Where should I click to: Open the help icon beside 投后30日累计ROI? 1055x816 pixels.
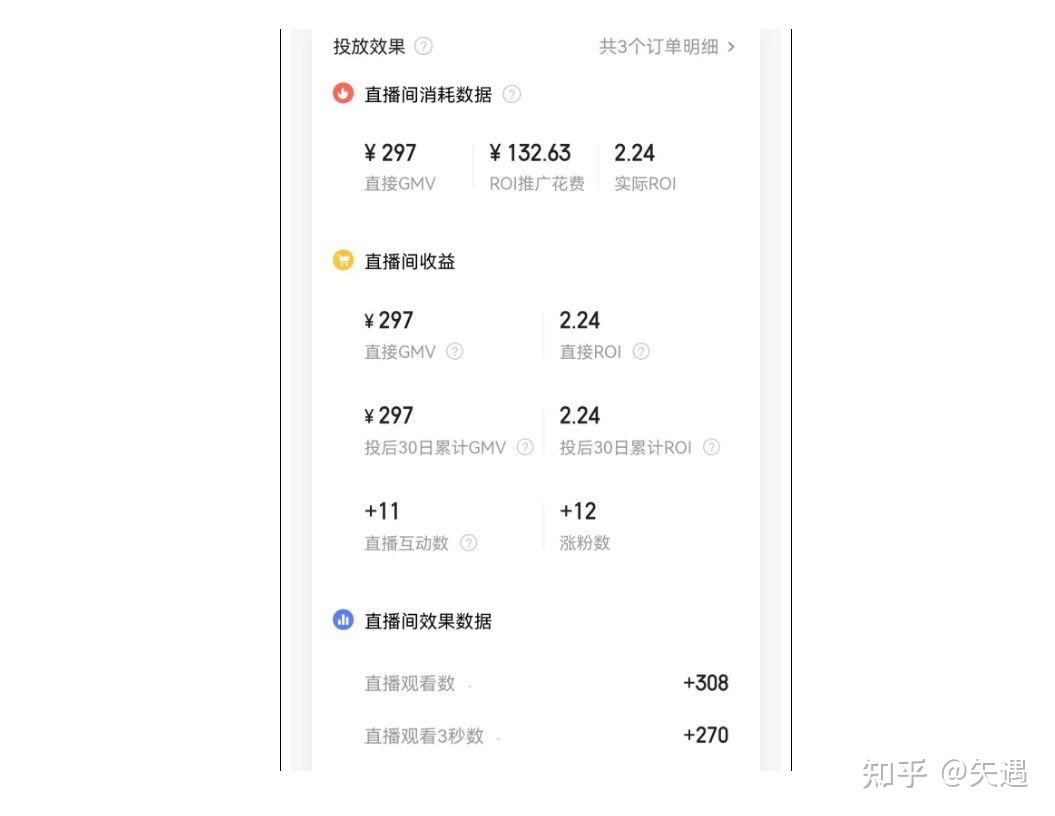(x=711, y=447)
